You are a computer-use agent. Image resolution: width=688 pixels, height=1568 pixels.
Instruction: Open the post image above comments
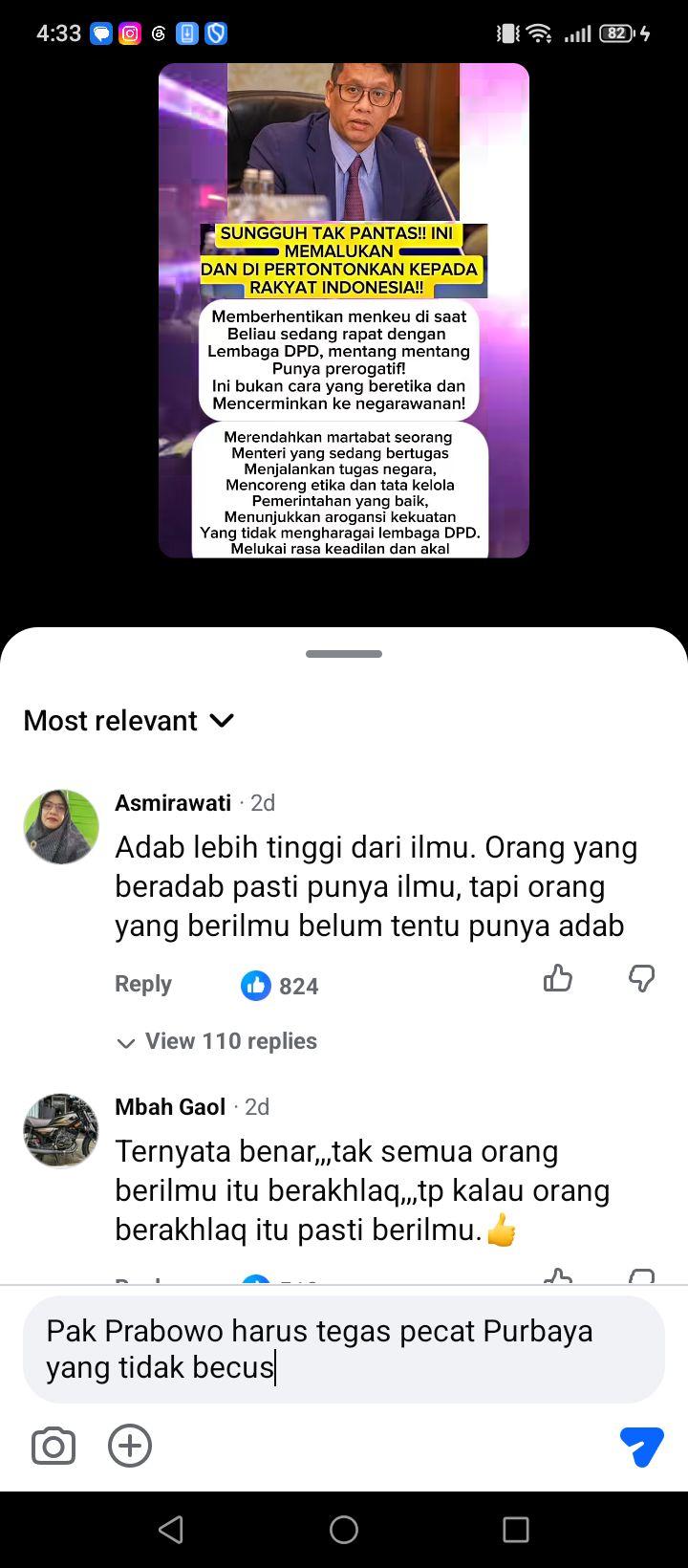tap(344, 311)
